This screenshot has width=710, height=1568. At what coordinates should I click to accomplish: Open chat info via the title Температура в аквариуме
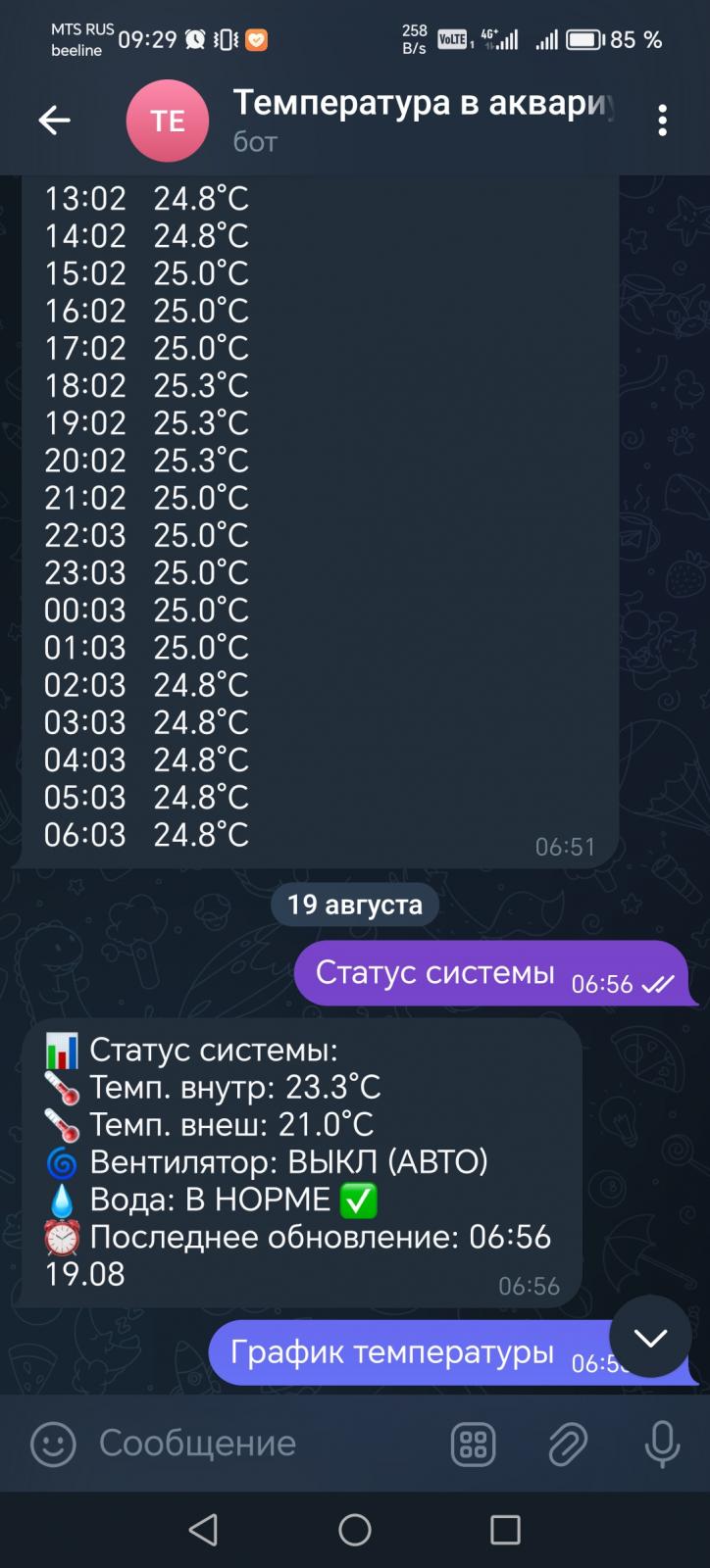click(x=422, y=104)
